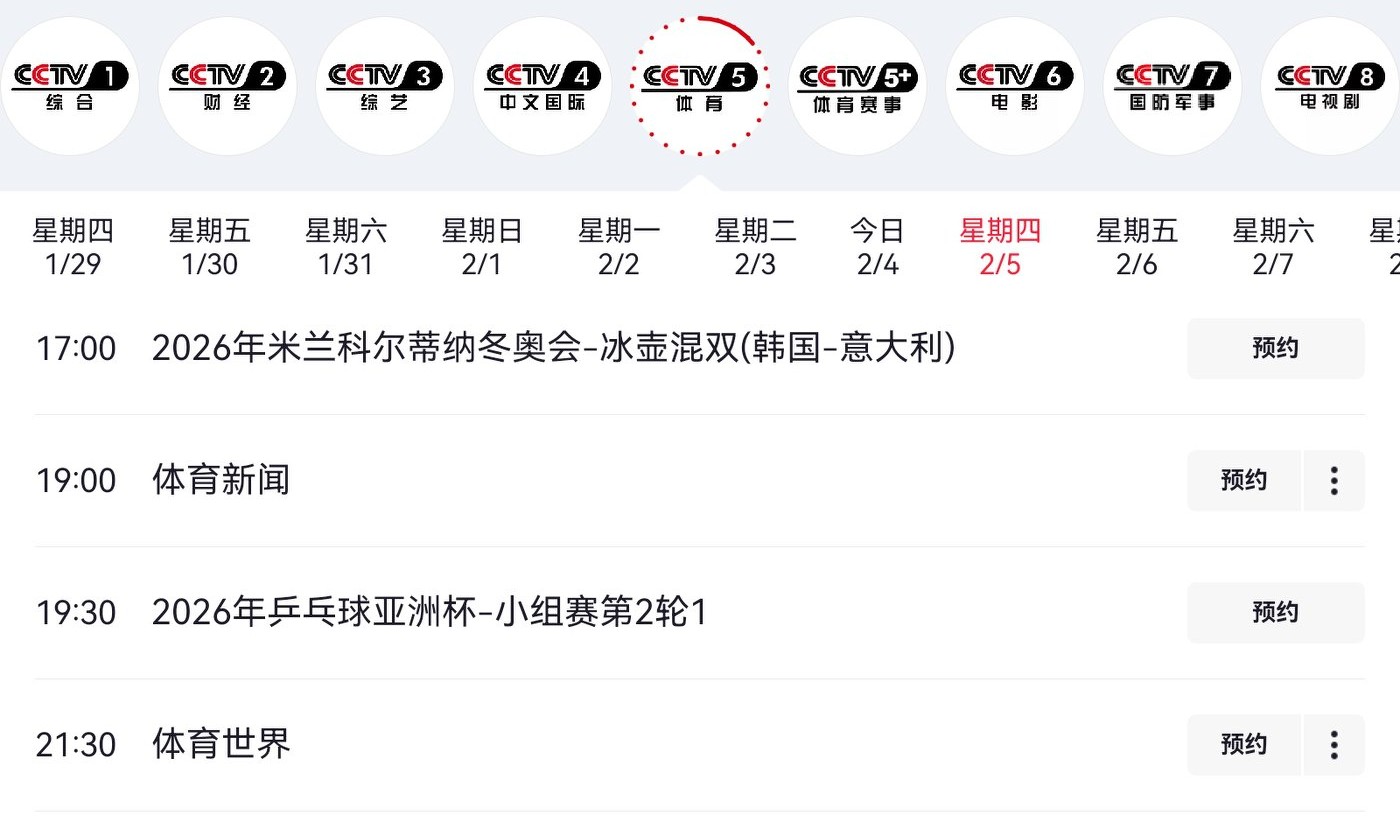View schedule for 今日 2/4
The image size is (1400, 816).
(877, 247)
